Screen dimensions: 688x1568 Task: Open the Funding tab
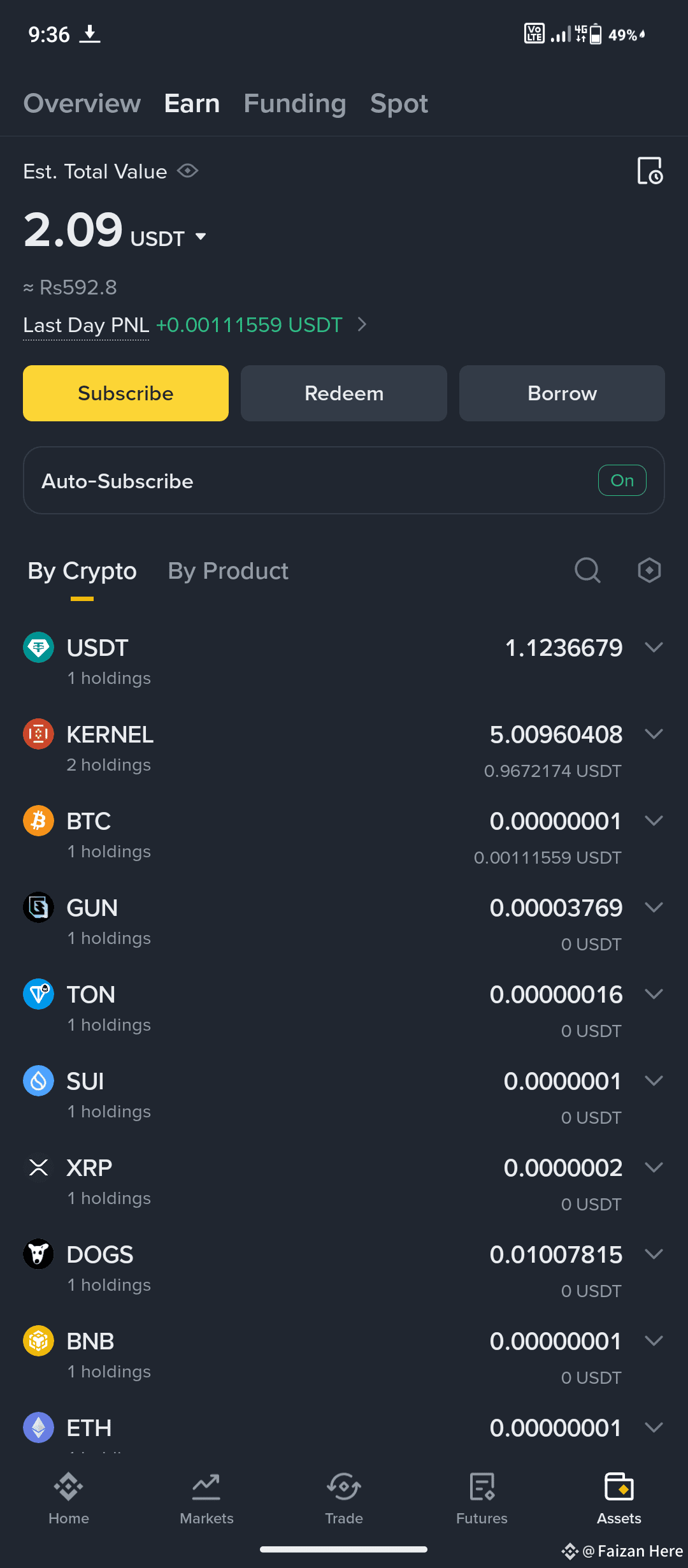(295, 103)
